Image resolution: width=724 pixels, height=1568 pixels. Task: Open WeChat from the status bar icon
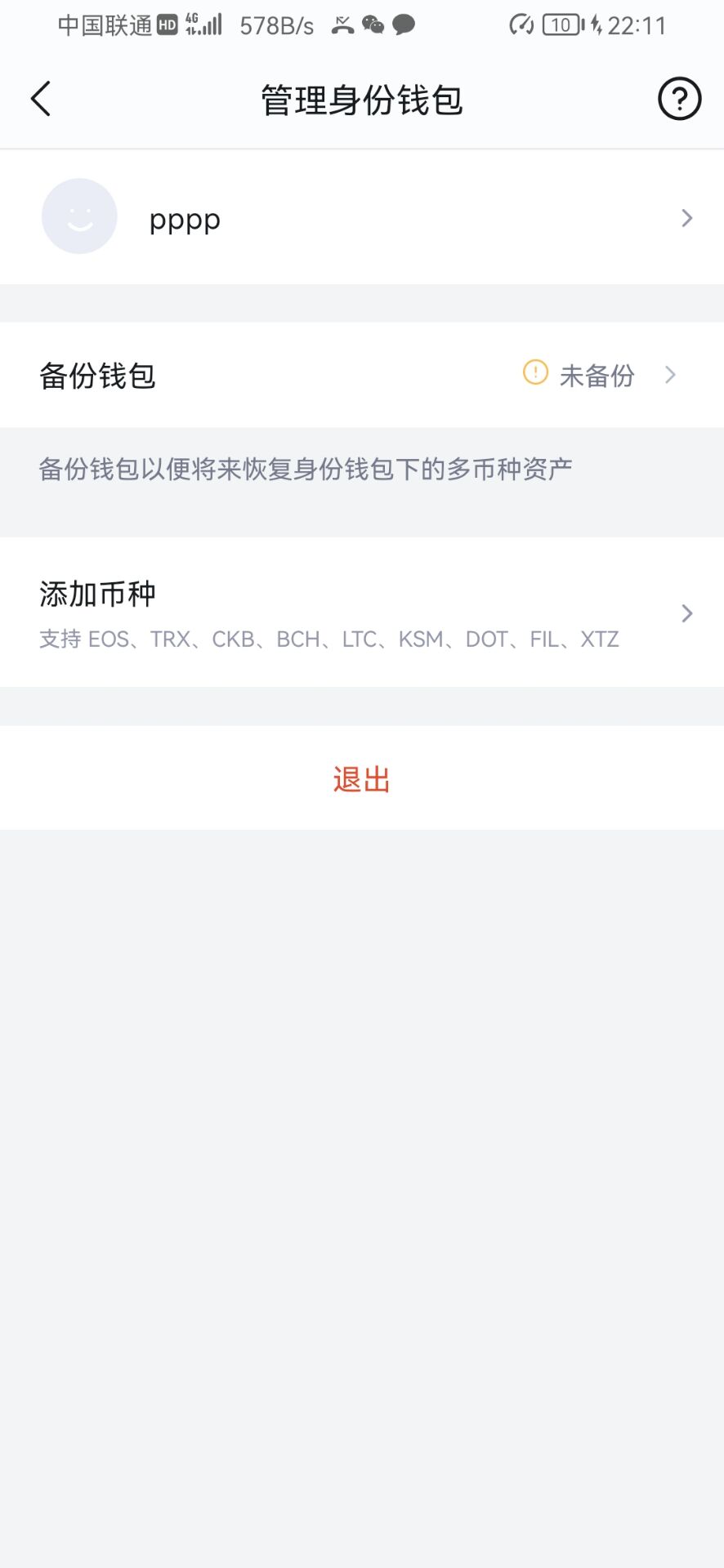tap(374, 25)
